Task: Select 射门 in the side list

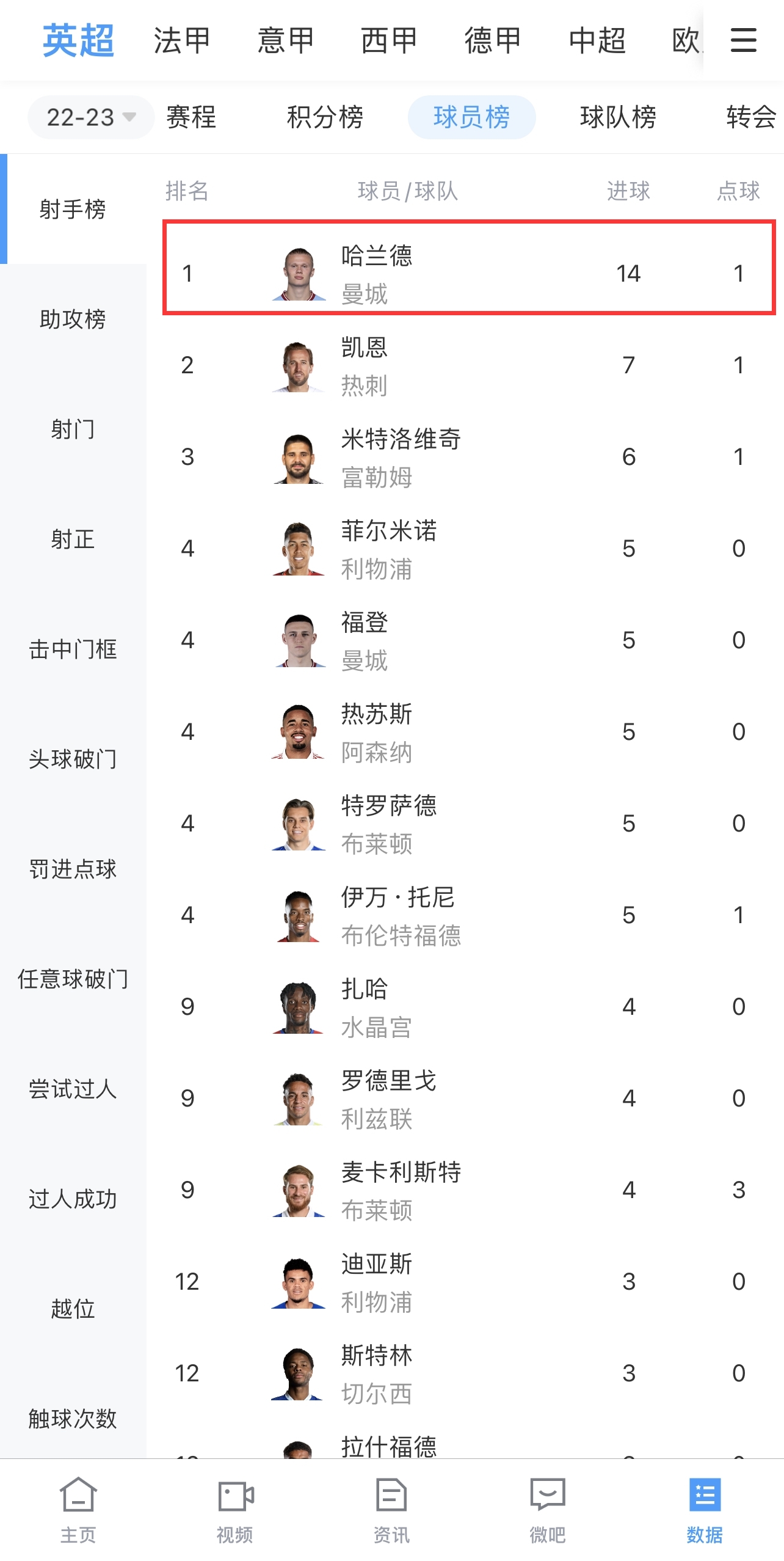Action: pos(73,429)
